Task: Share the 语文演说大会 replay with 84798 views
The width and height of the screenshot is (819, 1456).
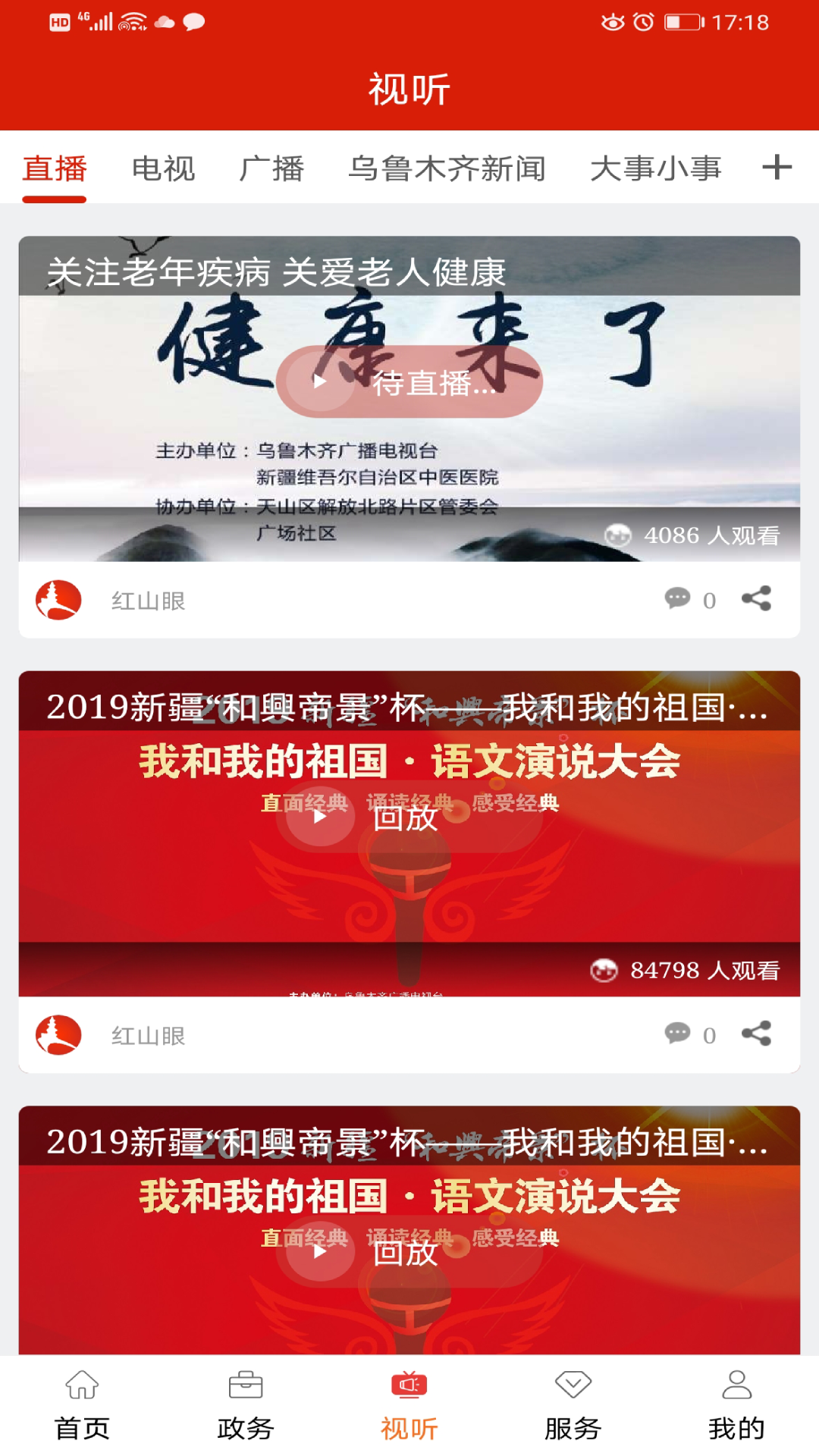Action: click(756, 1034)
